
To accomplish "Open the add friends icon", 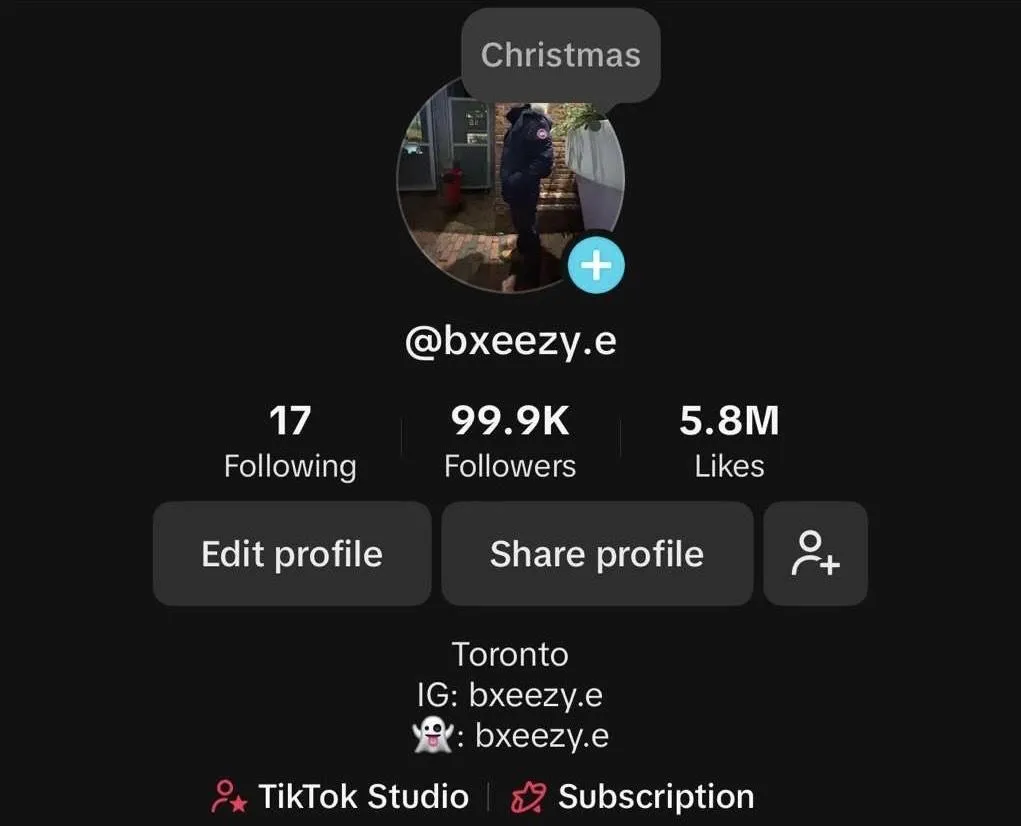I will [815, 554].
